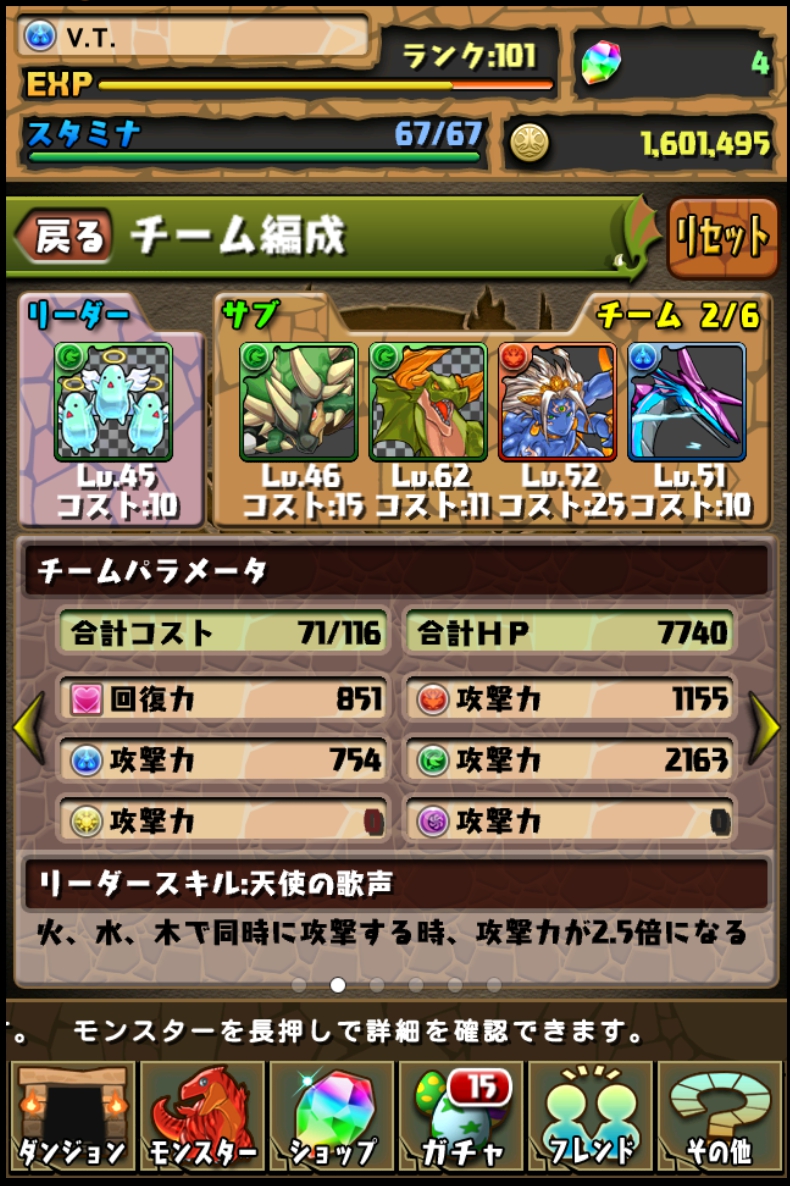Open the ショップ tab
Viewport: 790px width, 1186px height.
pyautogui.click(x=332, y=1117)
